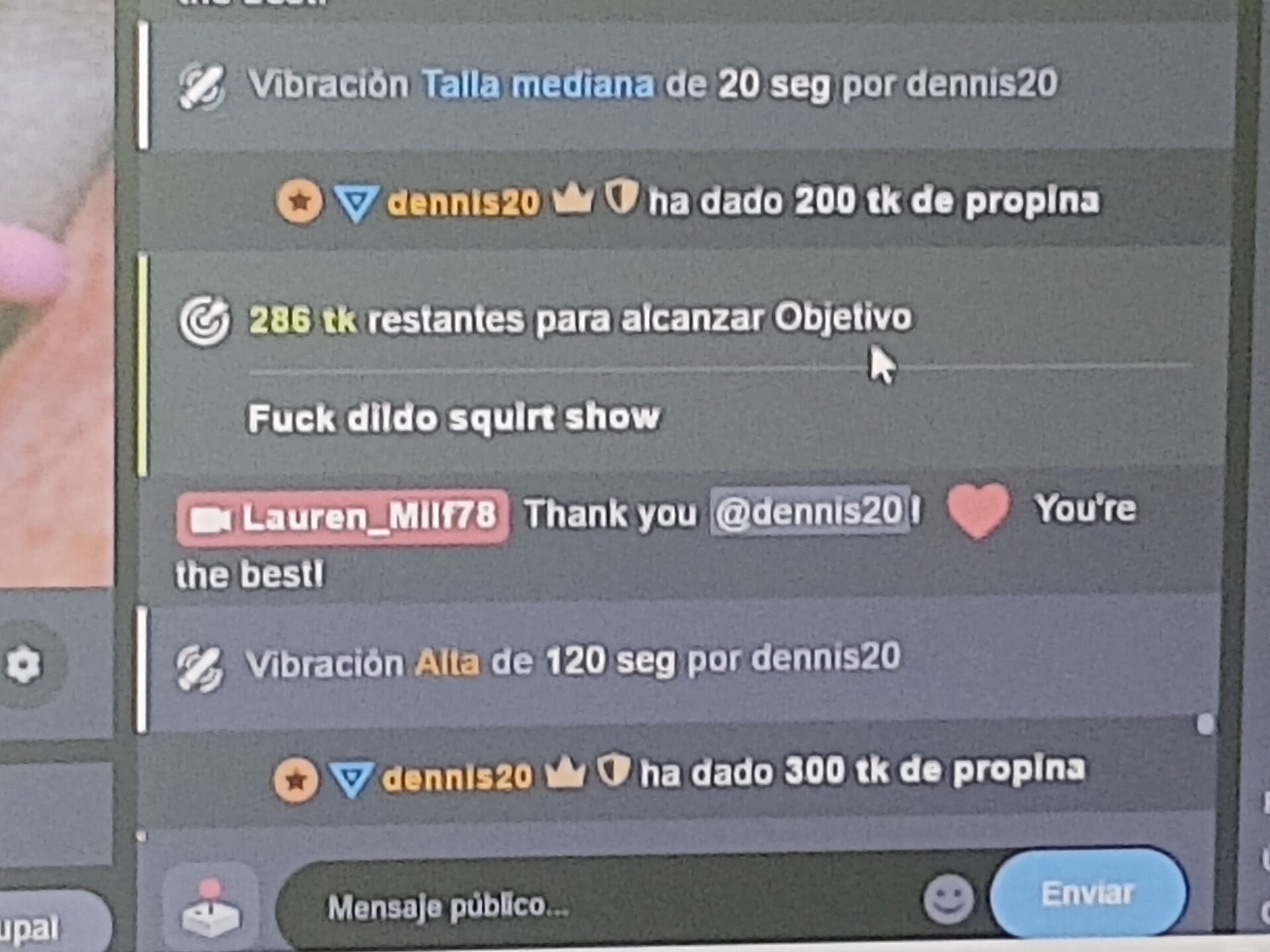
Task: Open the emoji smiley picker
Action: (948, 899)
